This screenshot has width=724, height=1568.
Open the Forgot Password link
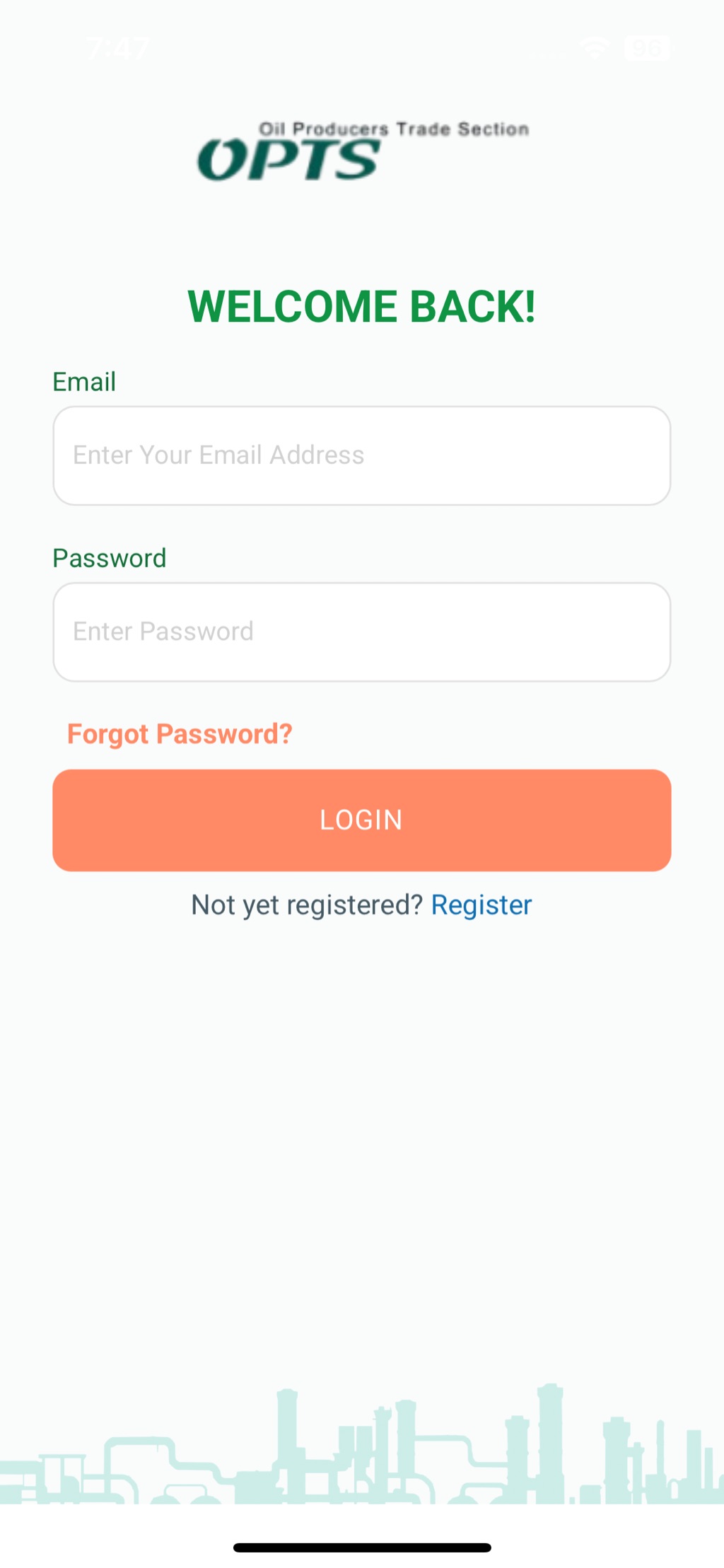(x=180, y=734)
